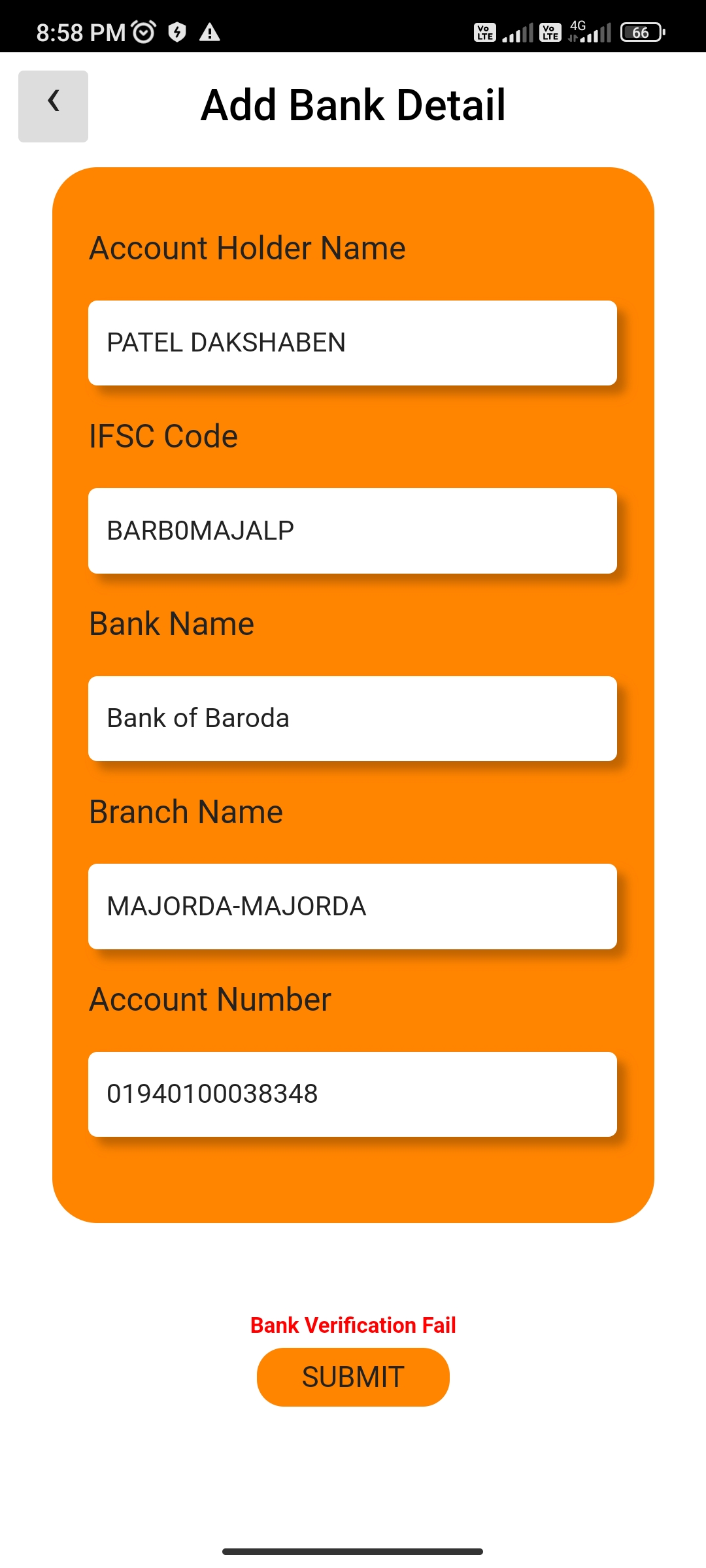Go back using the arrow button

pyautogui.click(x=53, y=106)
